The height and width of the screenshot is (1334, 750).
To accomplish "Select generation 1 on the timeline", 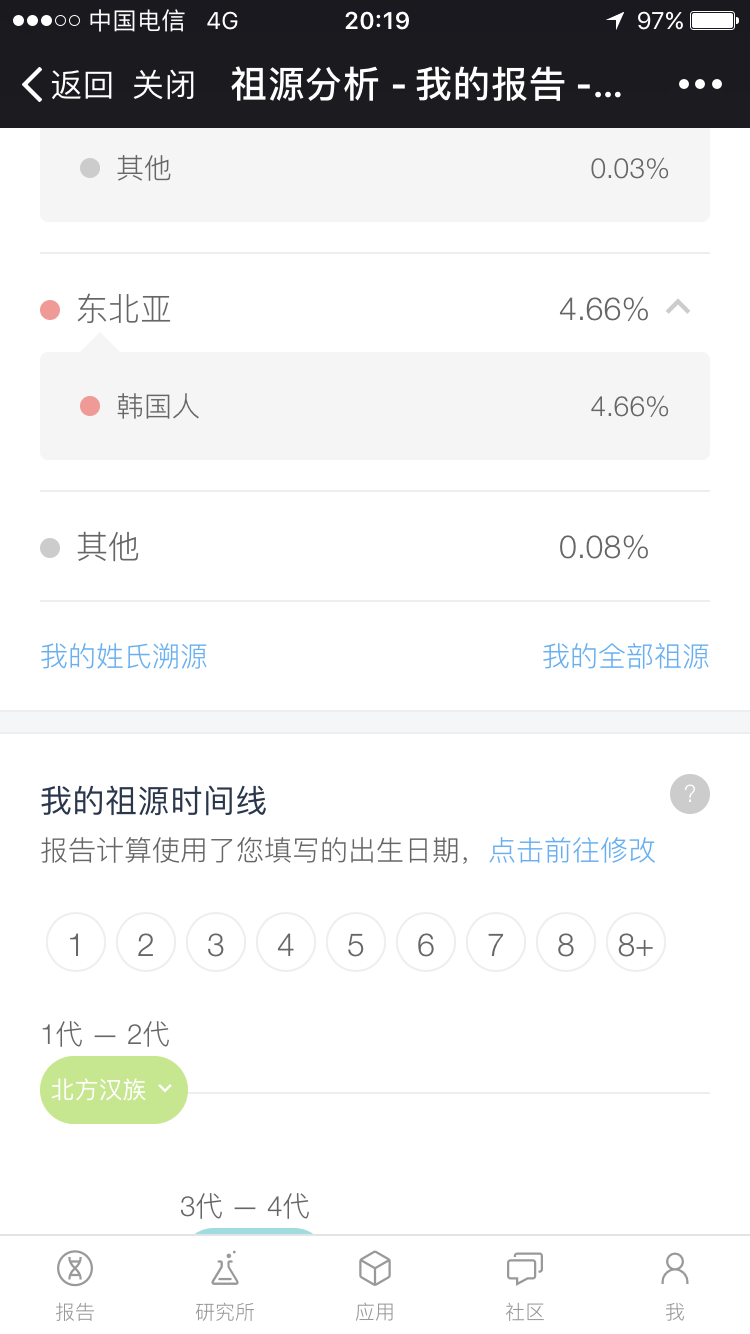I will point(76,943).
